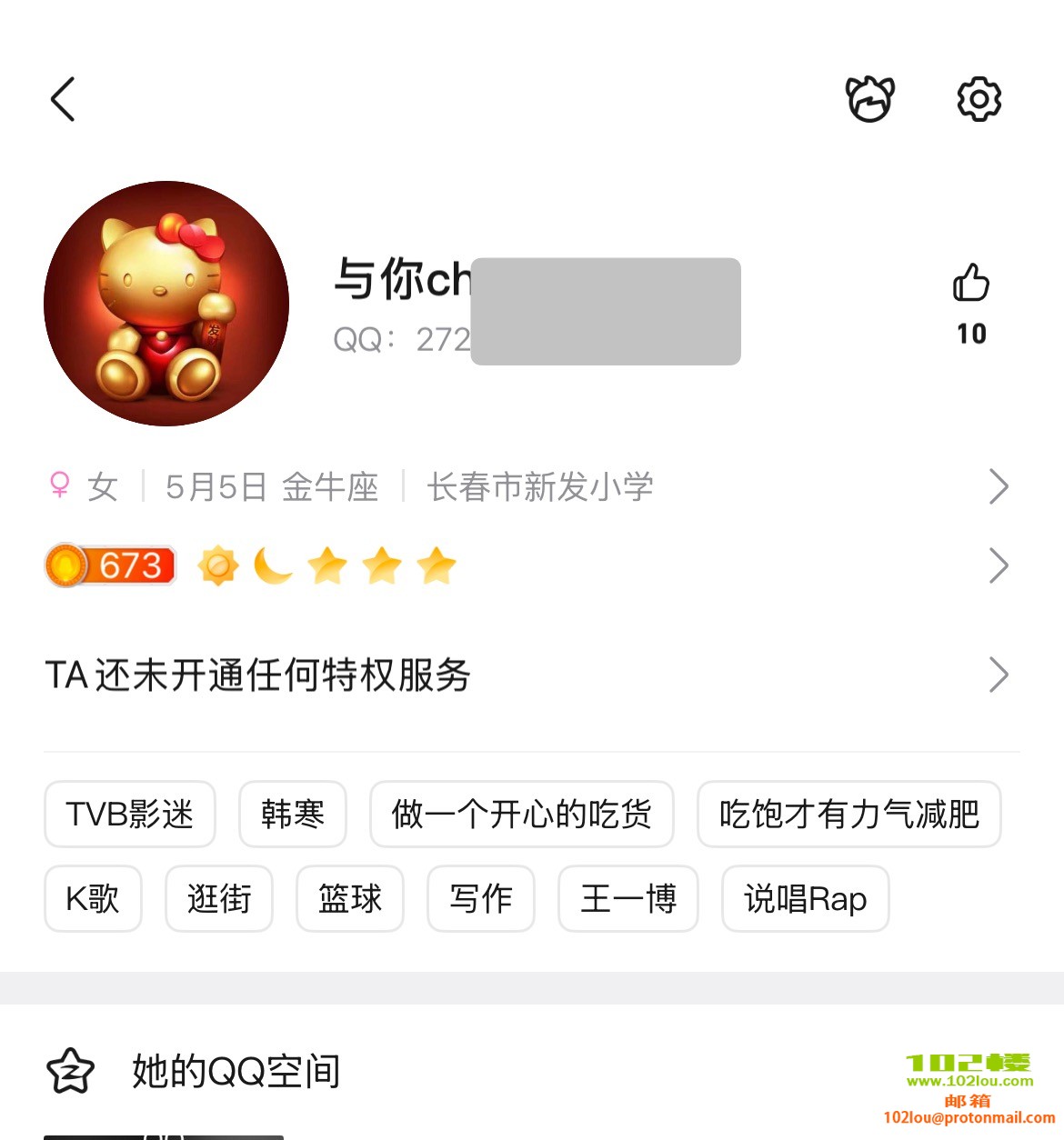Image resolution: width=1064 pixels, height=1140 pixels.
Task: Open the bear-face icon in the header
Action: pos(870,99)
